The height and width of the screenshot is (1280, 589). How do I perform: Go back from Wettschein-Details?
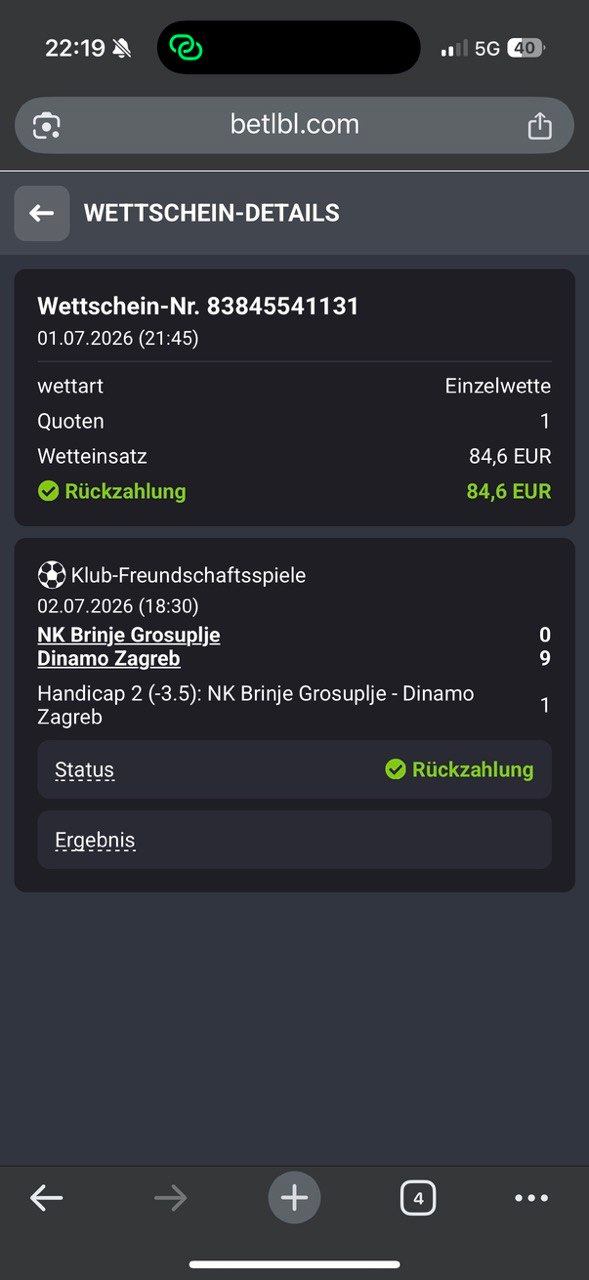pyautogui.click(x=42, y=213)
